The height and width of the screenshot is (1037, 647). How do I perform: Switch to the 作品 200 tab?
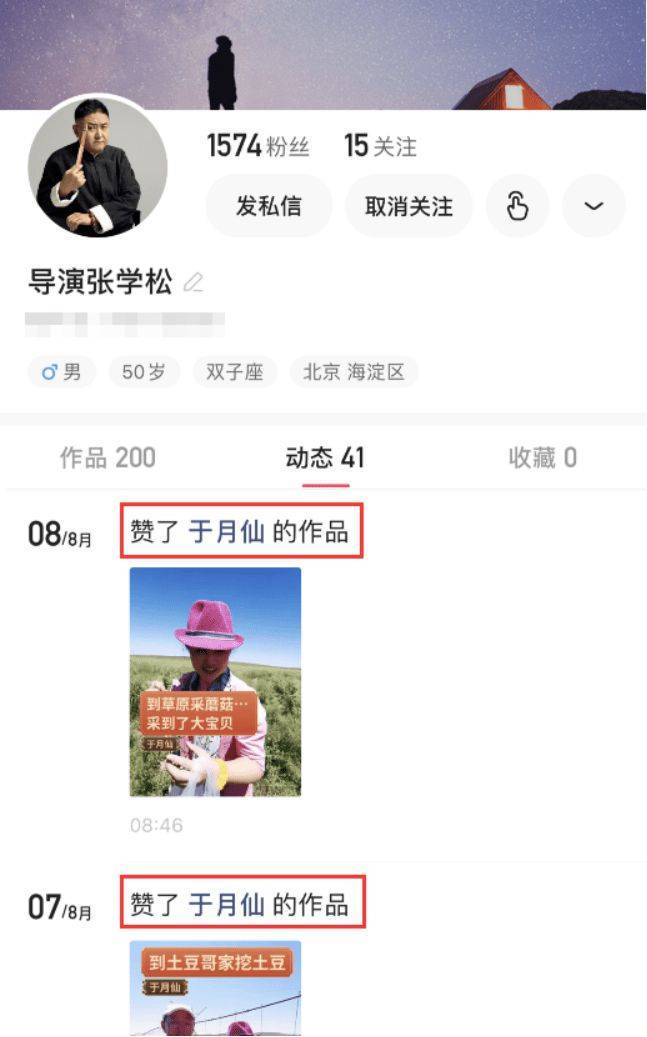pos(107,458)
